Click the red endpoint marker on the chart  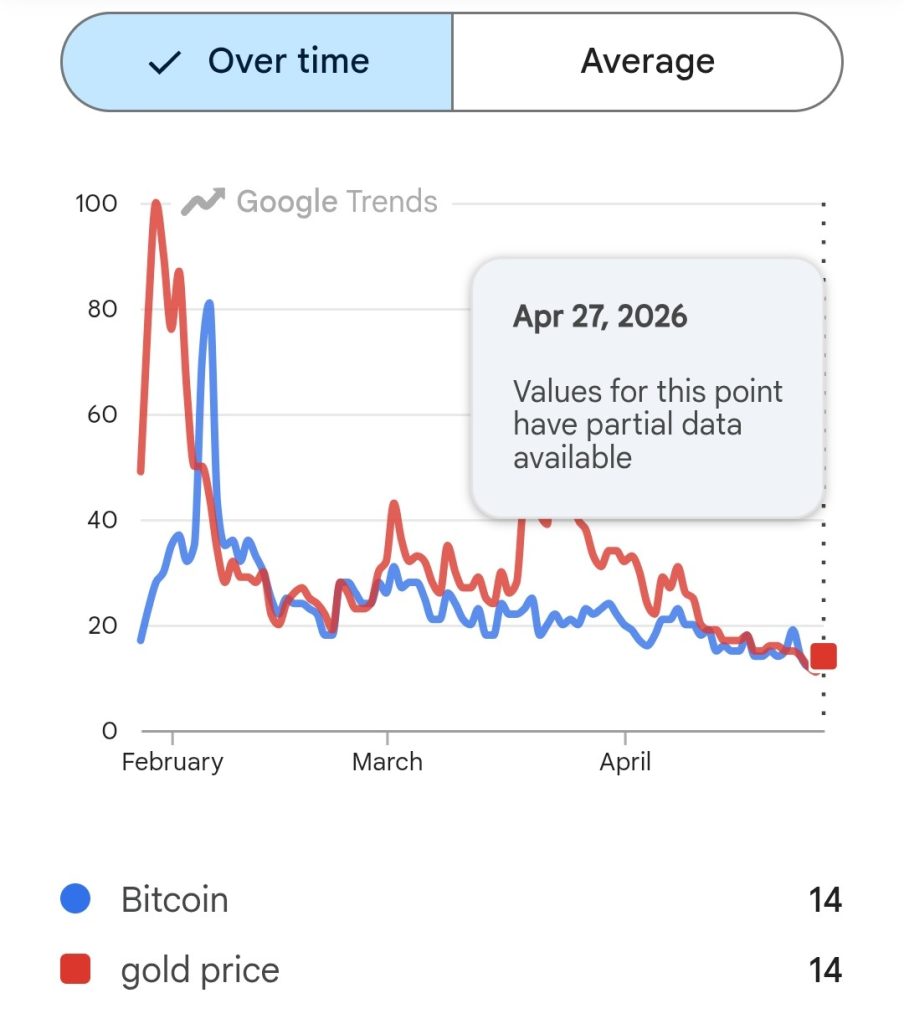[823, 656]
